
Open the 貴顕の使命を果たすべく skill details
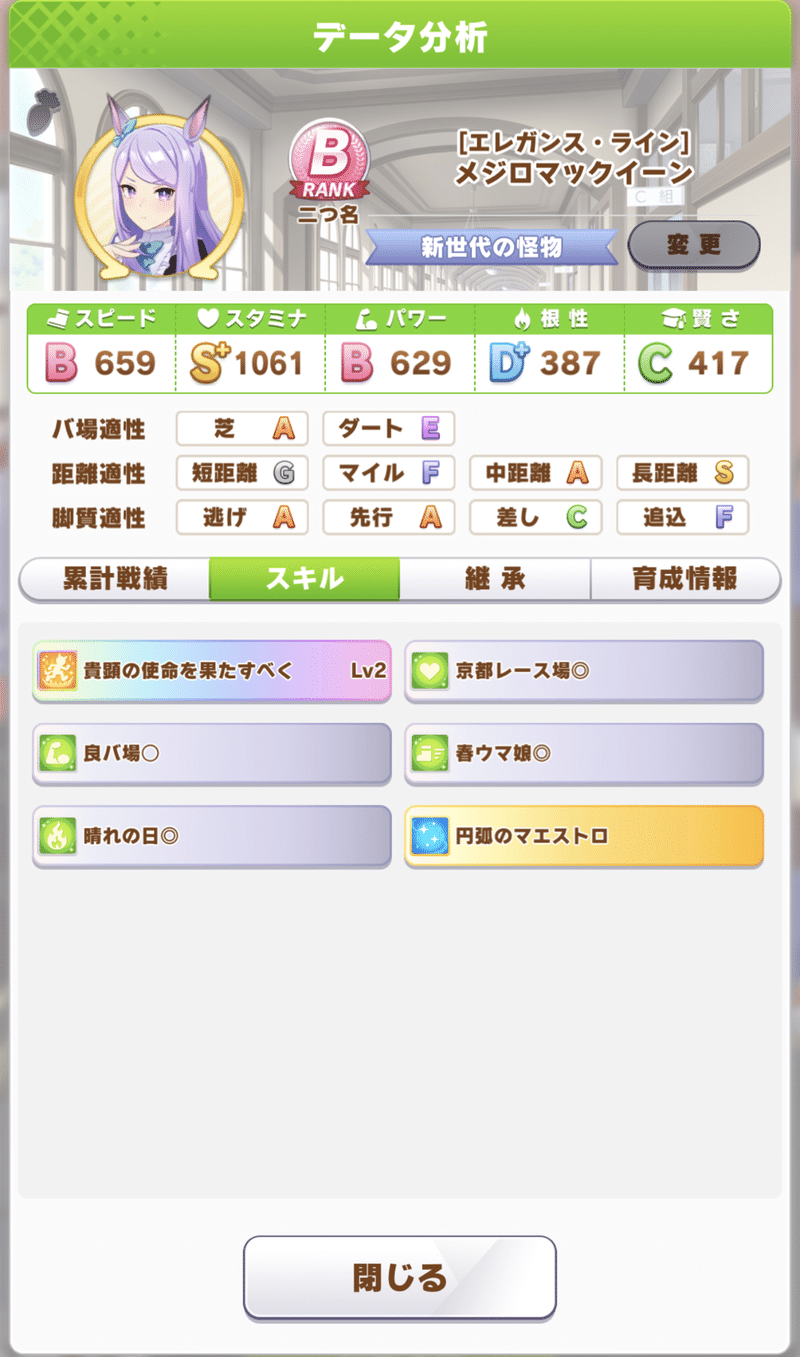point(211,670)
